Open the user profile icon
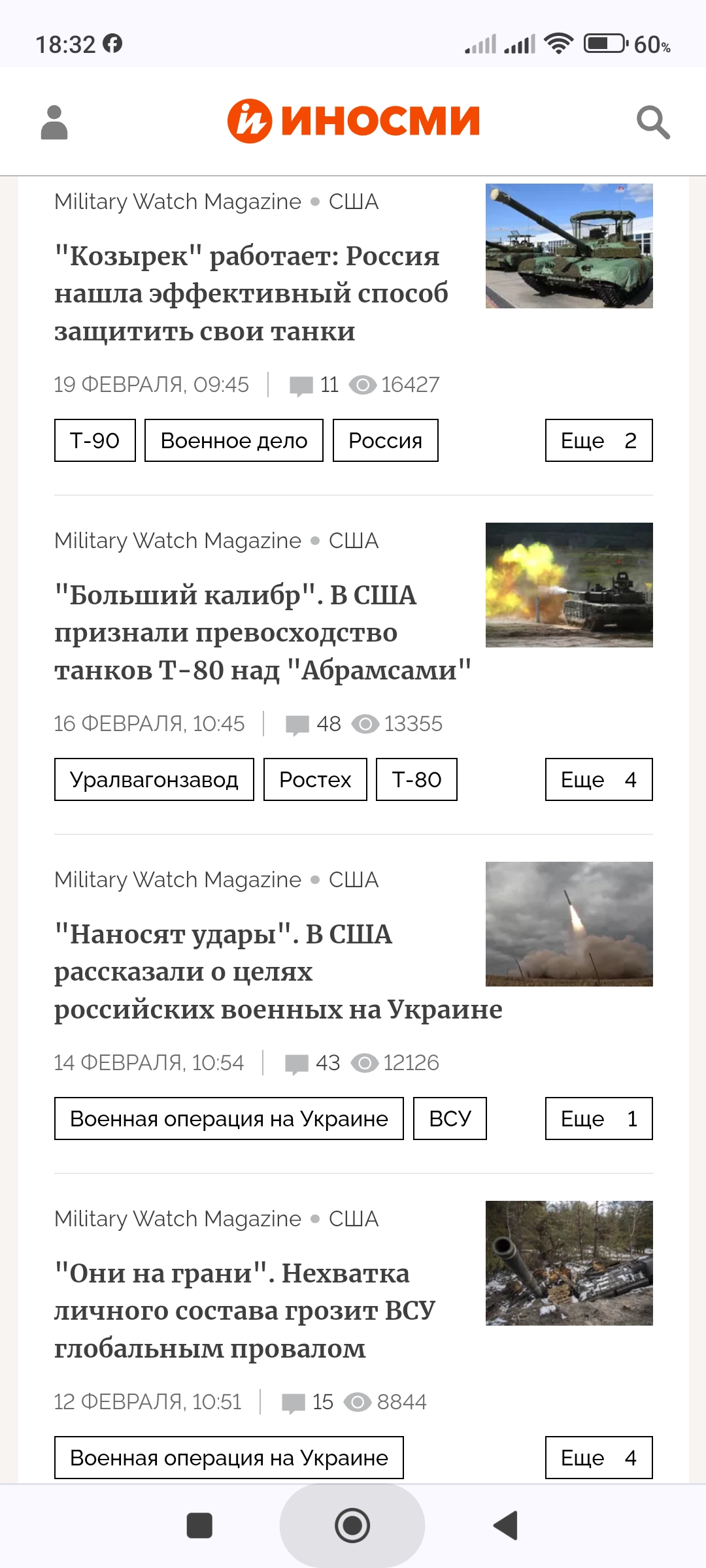Image resolution: width=706 pixels, height=1568 pixels. (54, 122)
